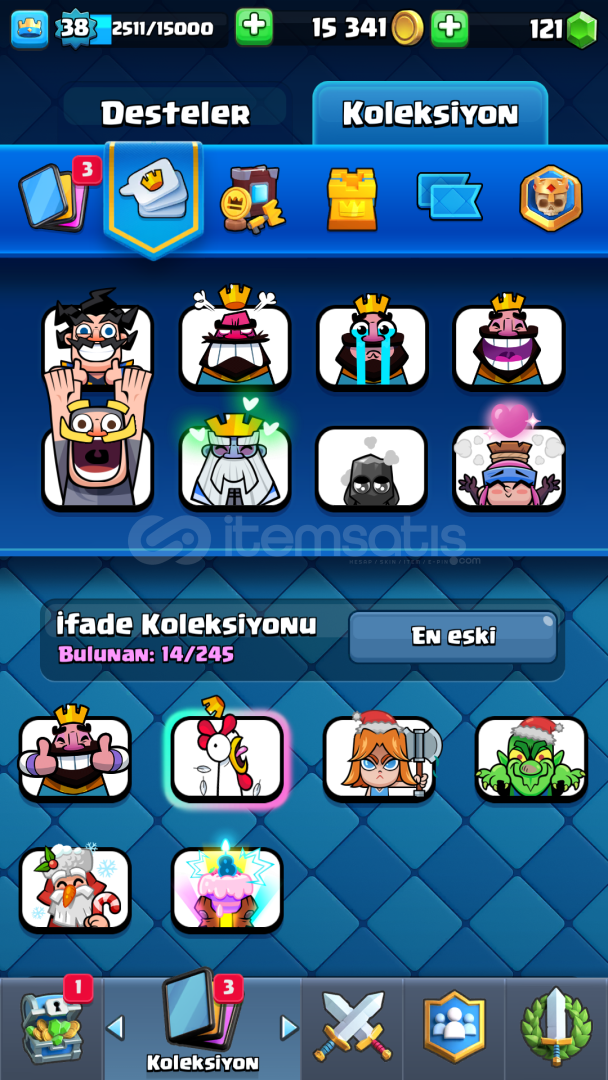The height and width of the screenshot is (1080, 608).
Task: Open the banners section
Action: click(x=450, y=197)
